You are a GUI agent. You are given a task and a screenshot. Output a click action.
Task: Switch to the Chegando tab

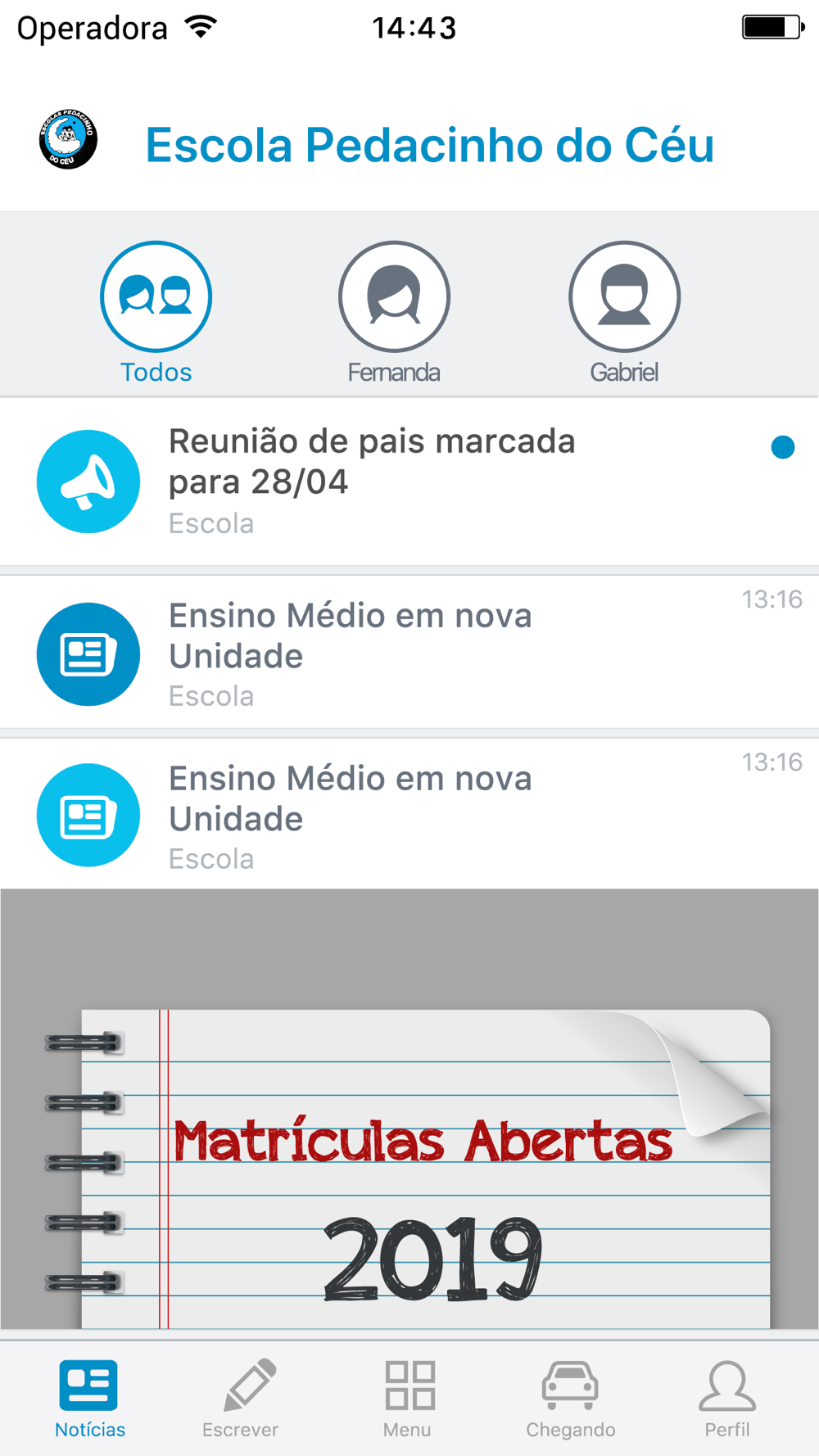coord(570,1399)
